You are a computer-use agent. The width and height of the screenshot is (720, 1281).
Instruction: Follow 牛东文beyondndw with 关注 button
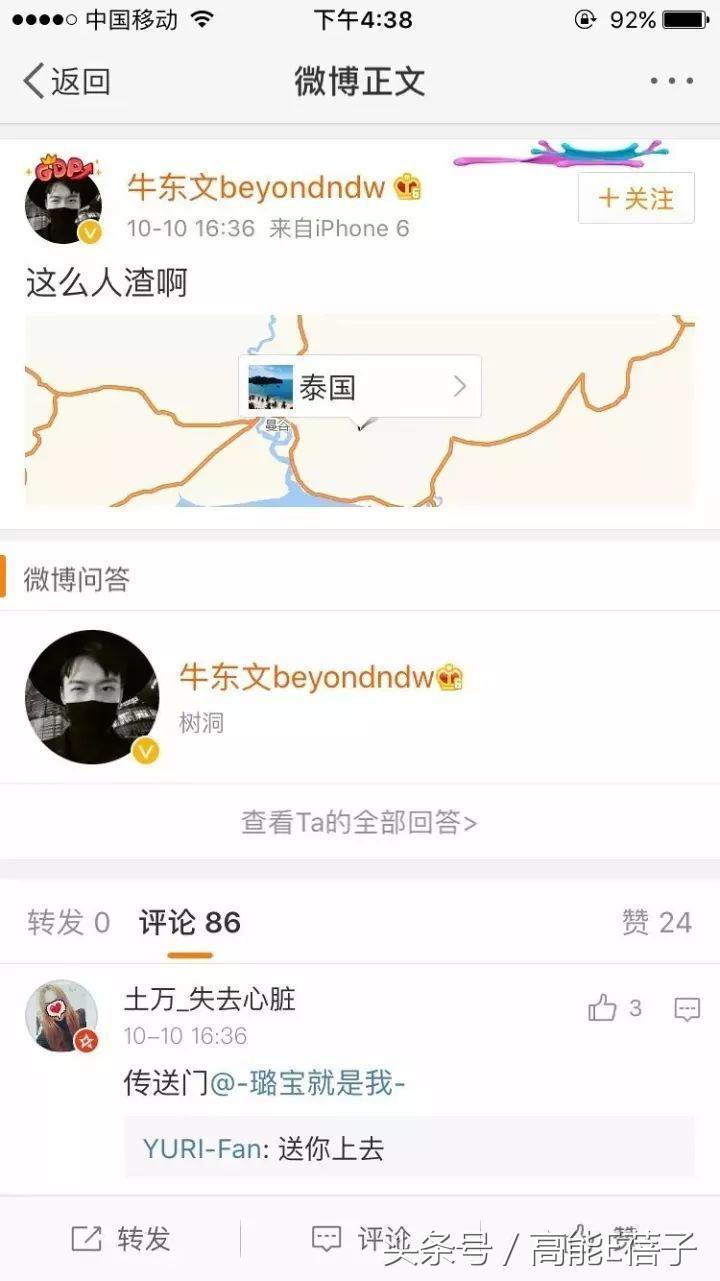point(636,198)
